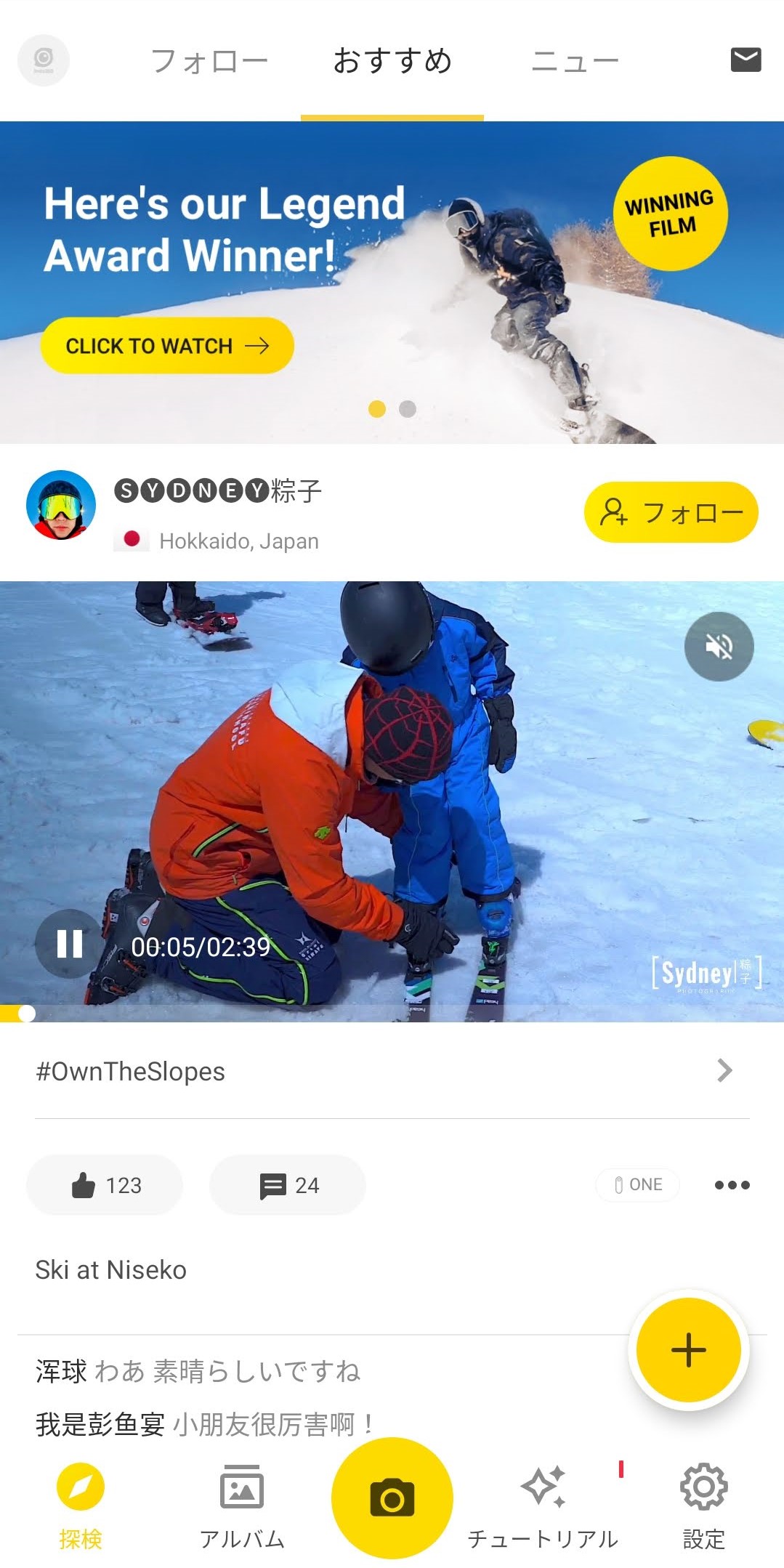Tap the yellow plus floating button
Image resolution: width=784 pixels, height=1568 pixels.
pos(688,1351)
